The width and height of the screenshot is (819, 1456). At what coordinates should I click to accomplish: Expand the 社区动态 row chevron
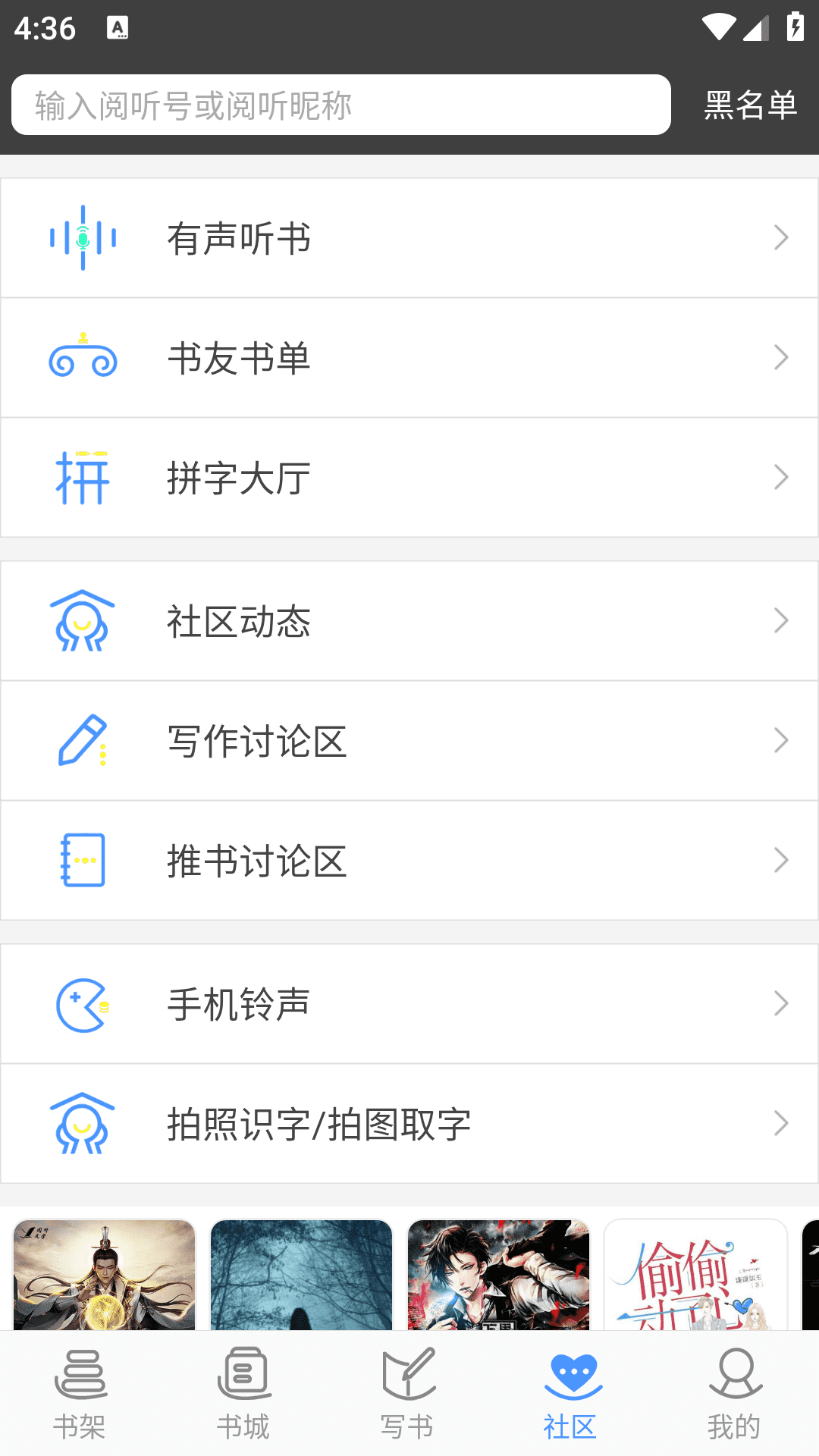click(x=782, y=620)
